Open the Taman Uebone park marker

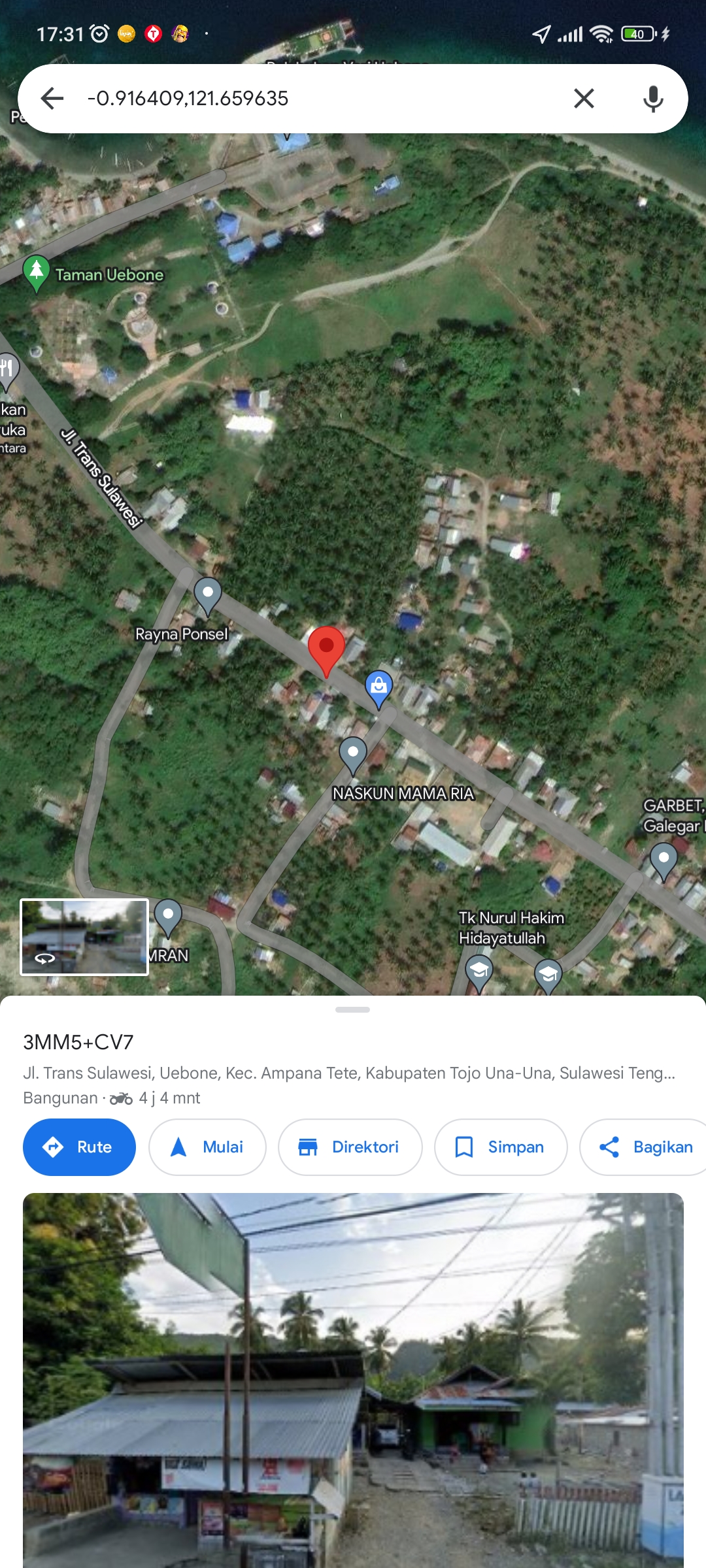37,272
